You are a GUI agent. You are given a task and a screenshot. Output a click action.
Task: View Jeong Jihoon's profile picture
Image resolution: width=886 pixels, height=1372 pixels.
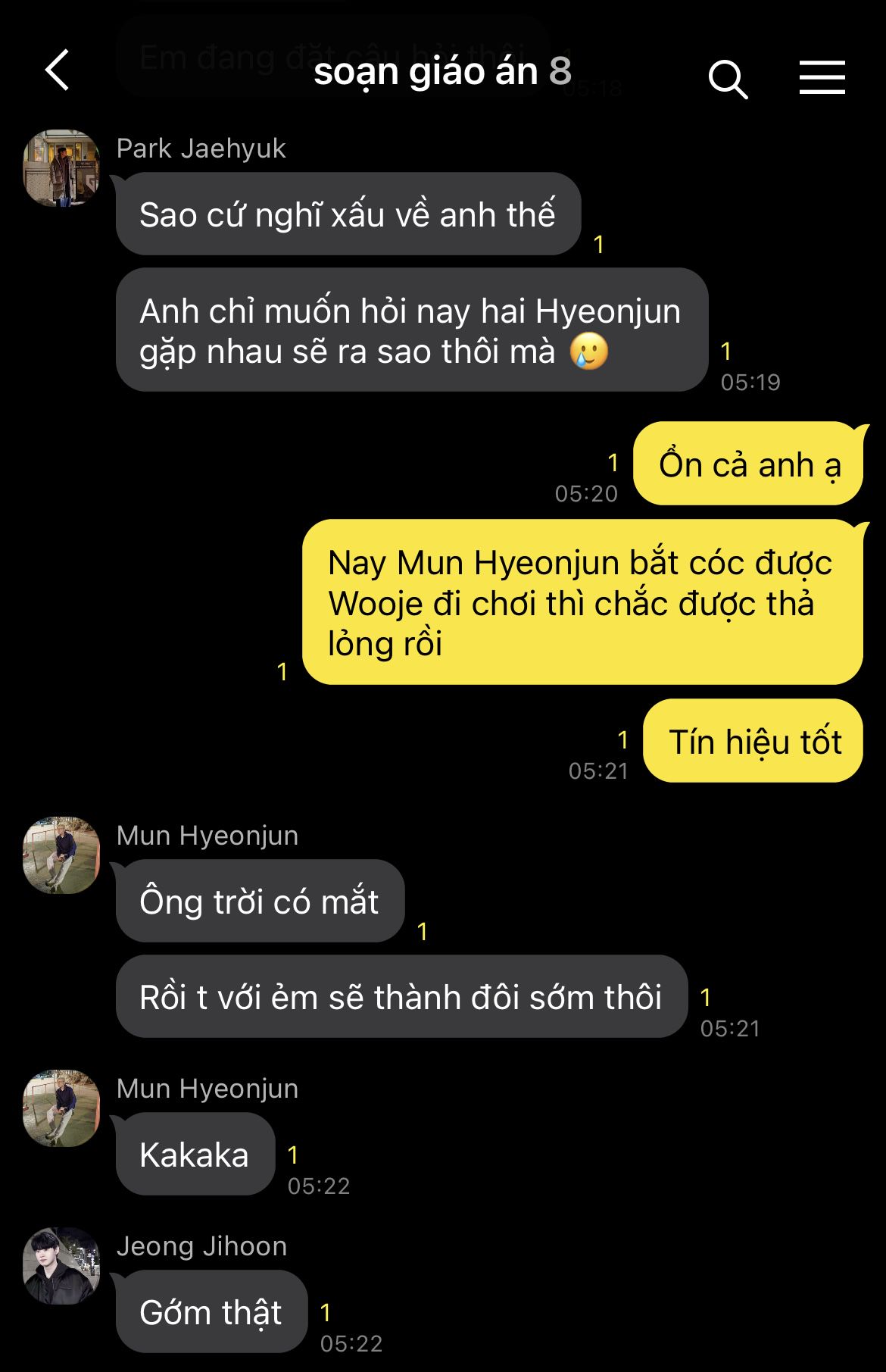coord(61,1265)
